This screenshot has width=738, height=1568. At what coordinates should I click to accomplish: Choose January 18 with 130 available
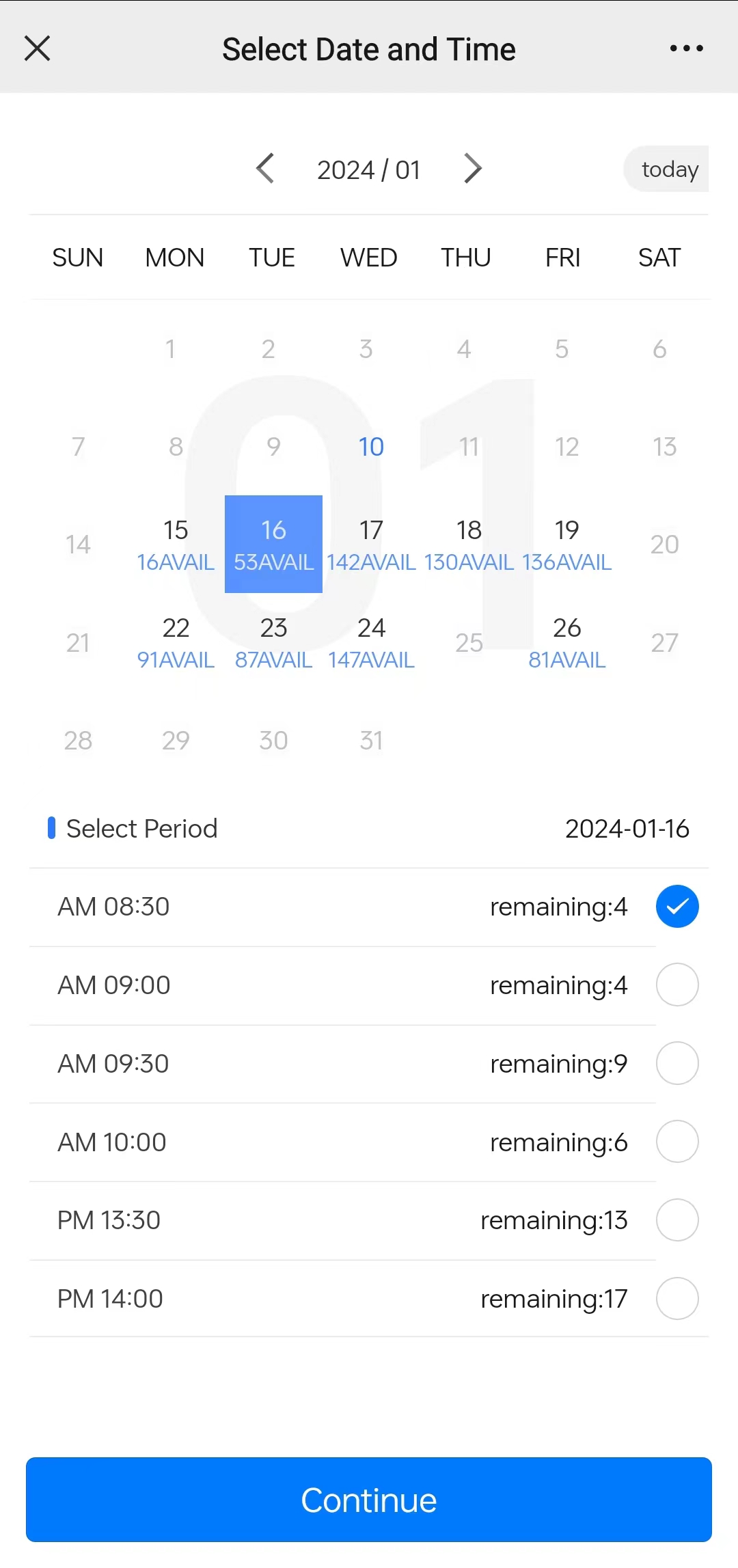click(469, 545)
